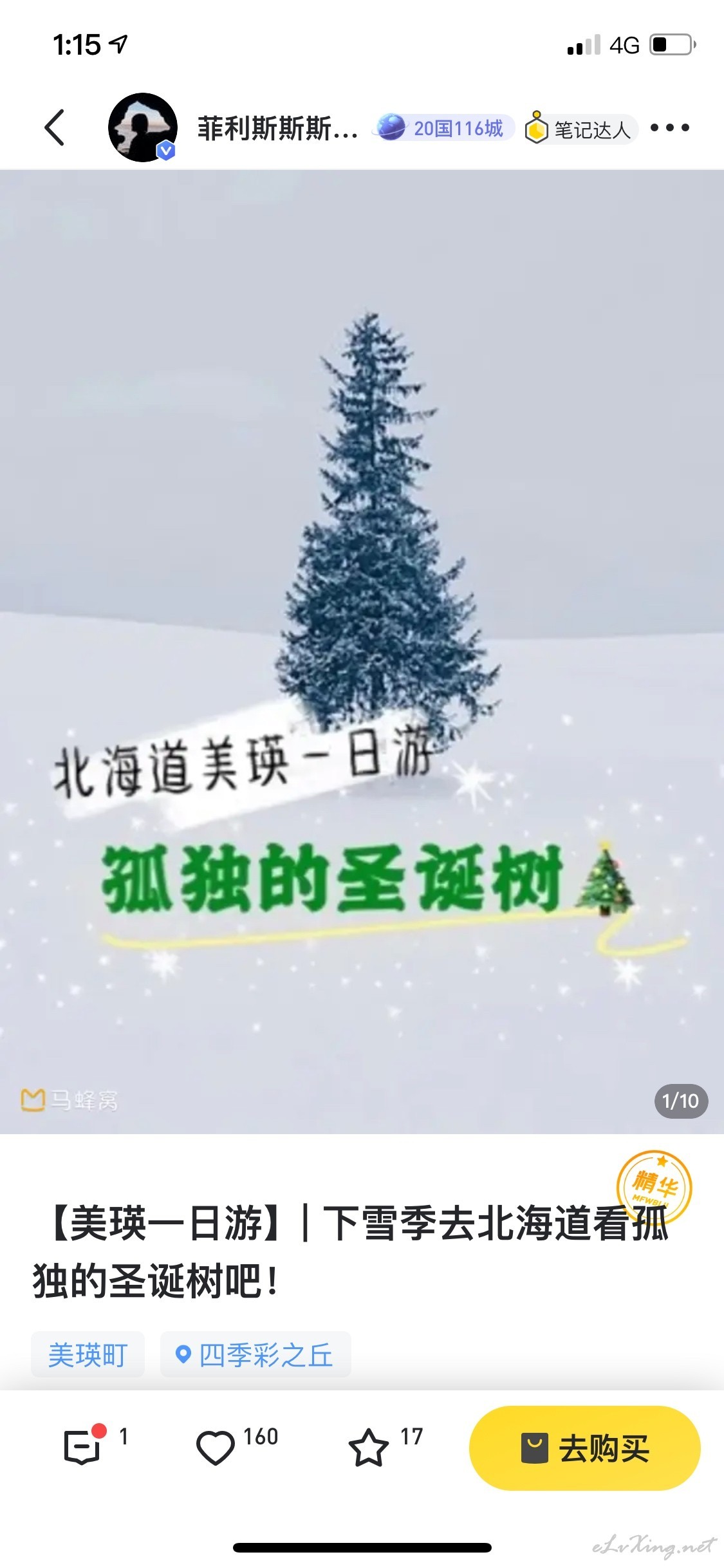Open the comments icon
This screenshot has width=724, height=1568.
pos(84,1447)
